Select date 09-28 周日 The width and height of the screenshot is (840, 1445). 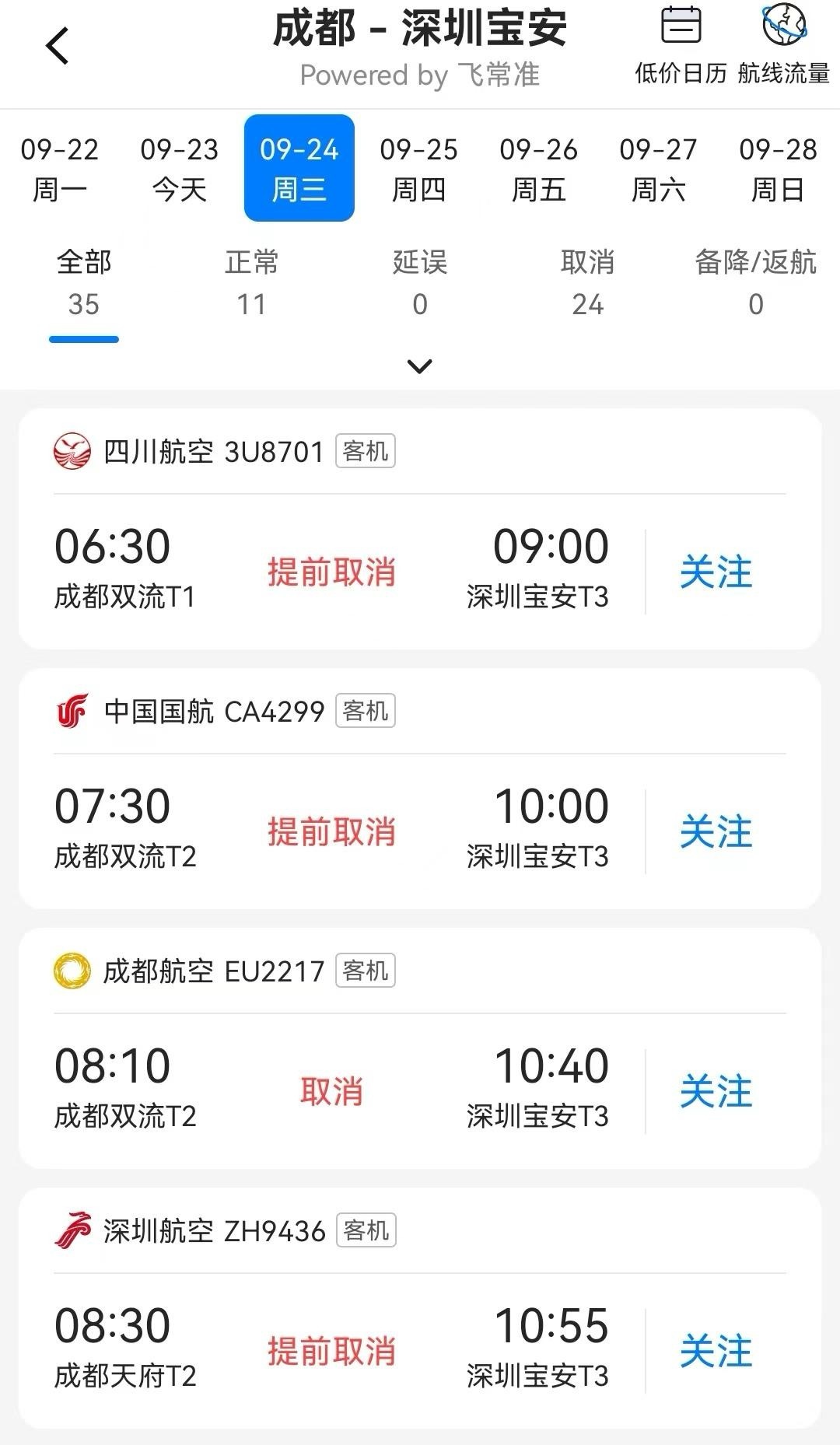click(779, 168)
